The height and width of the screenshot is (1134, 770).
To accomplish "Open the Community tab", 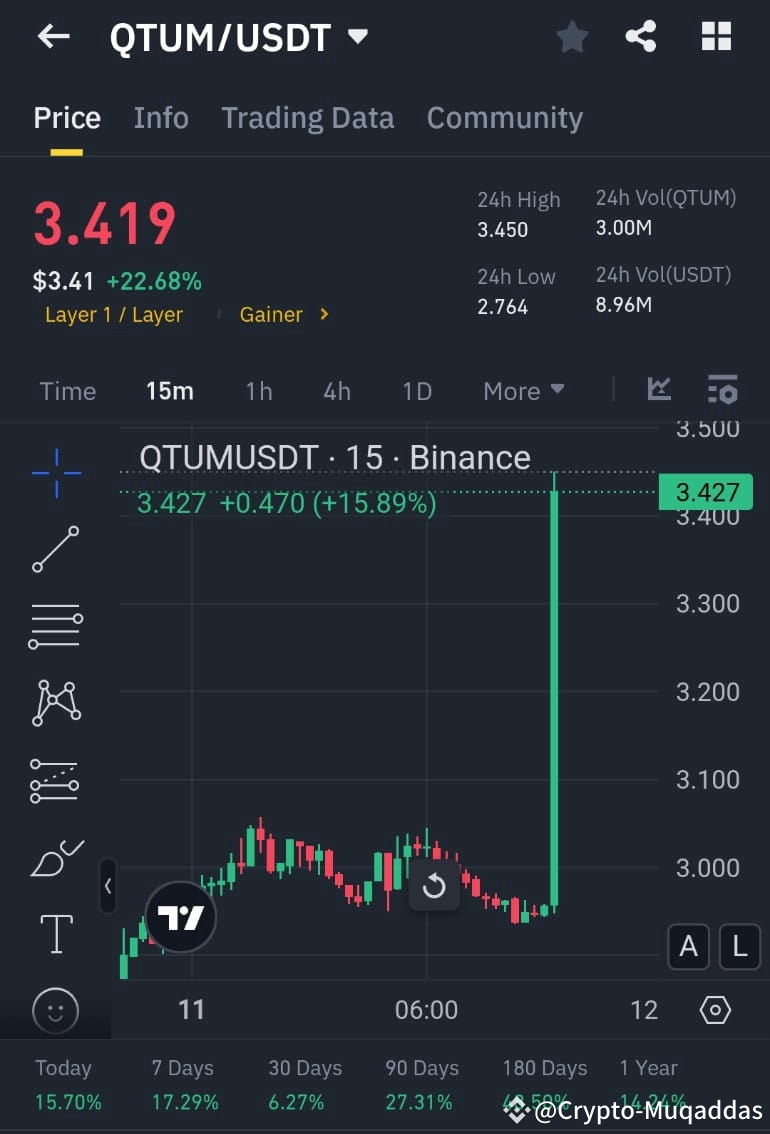I will point(504,117).
